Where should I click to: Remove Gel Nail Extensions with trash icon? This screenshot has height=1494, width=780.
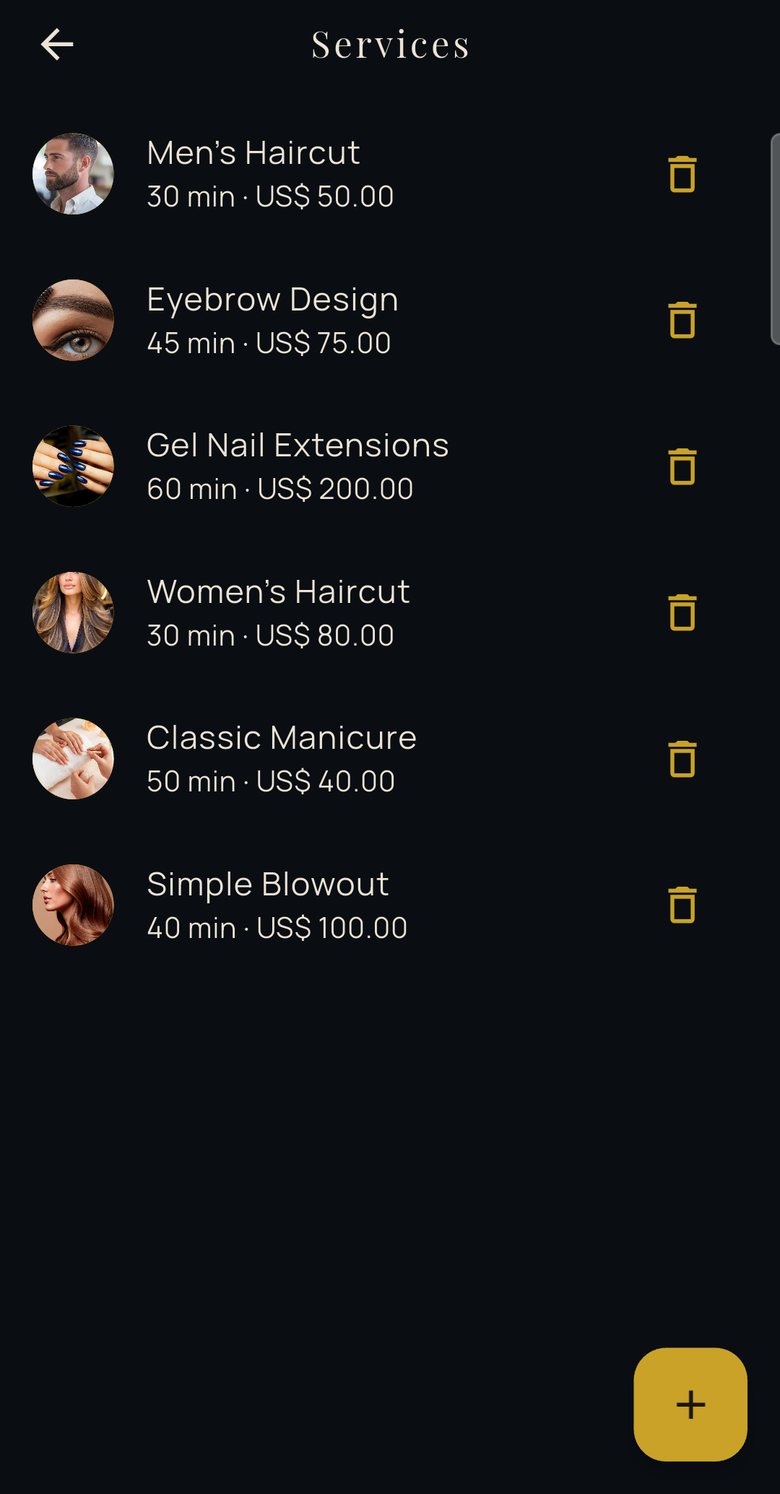tap(682, 466)
